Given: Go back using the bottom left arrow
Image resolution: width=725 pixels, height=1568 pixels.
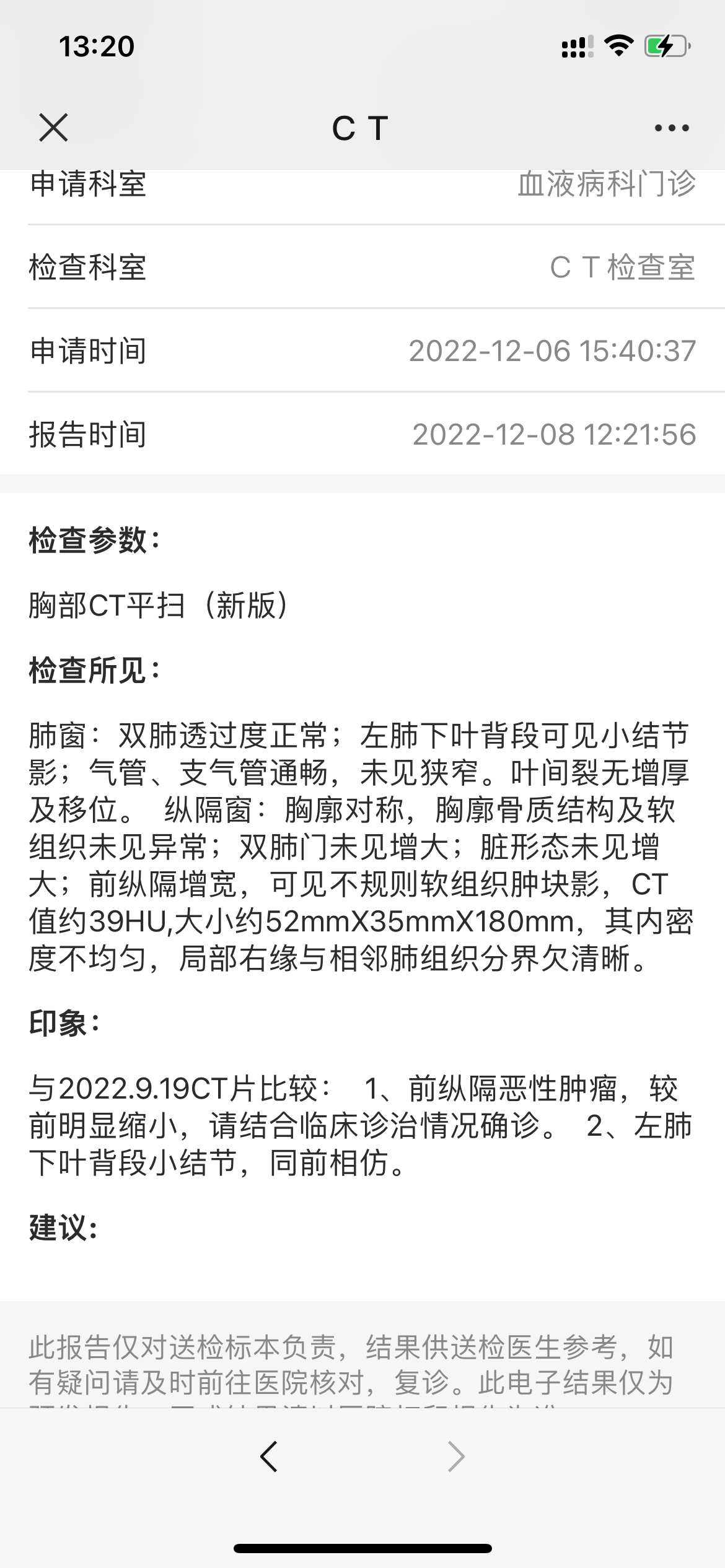Looking at the screenshot, I should pos(269,1456).
